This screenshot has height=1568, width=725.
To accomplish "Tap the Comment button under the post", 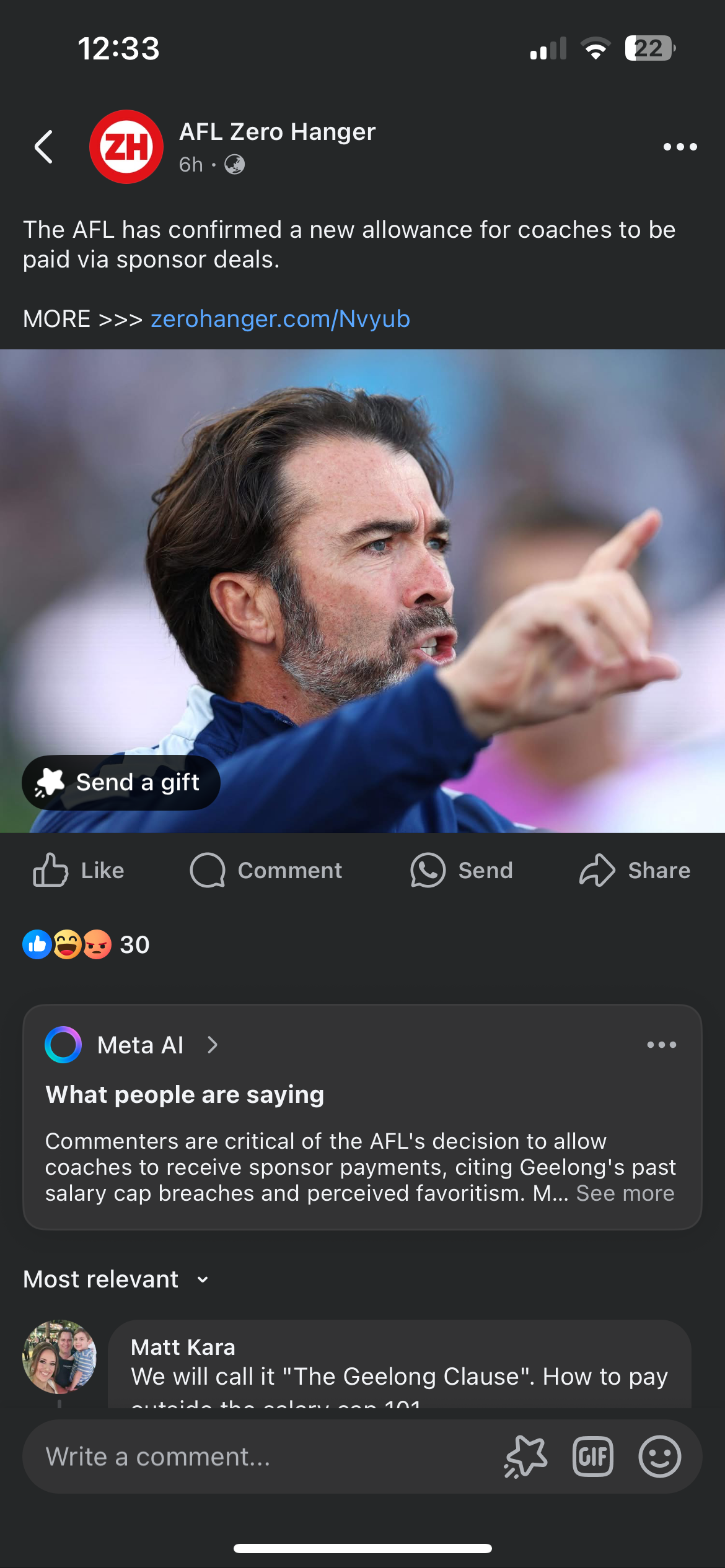I will tap(266, 870).
